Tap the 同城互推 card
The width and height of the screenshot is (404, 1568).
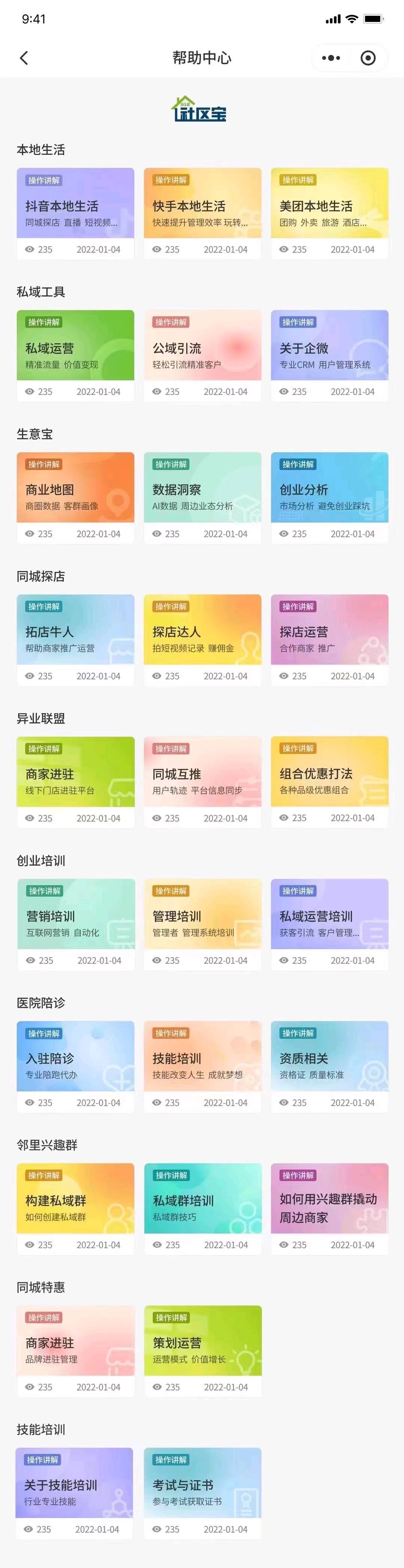203,781
